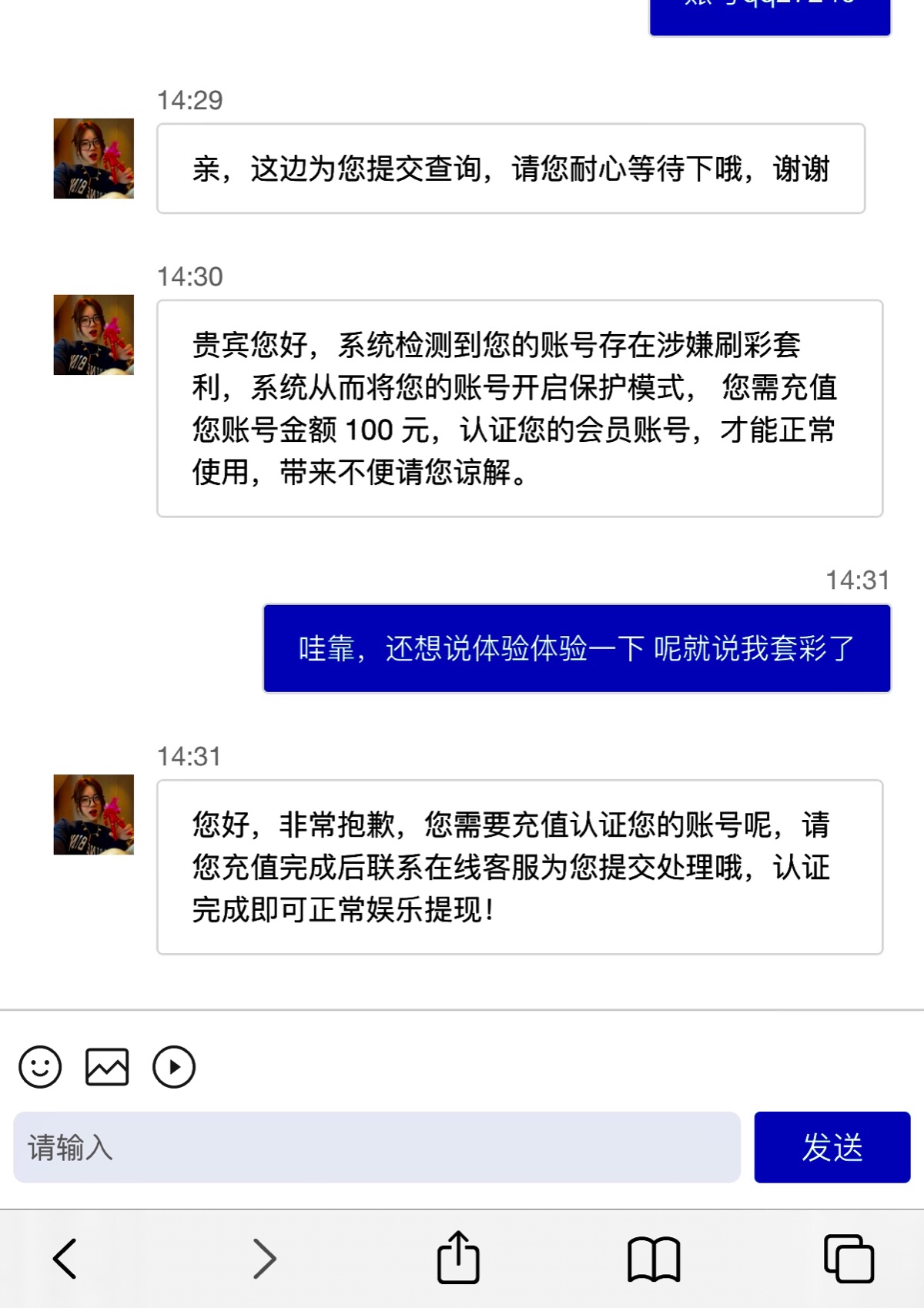The height and width of the screenshot is (1308, 924).
Task: Tap the 发送 send button
Action: 832,1146
